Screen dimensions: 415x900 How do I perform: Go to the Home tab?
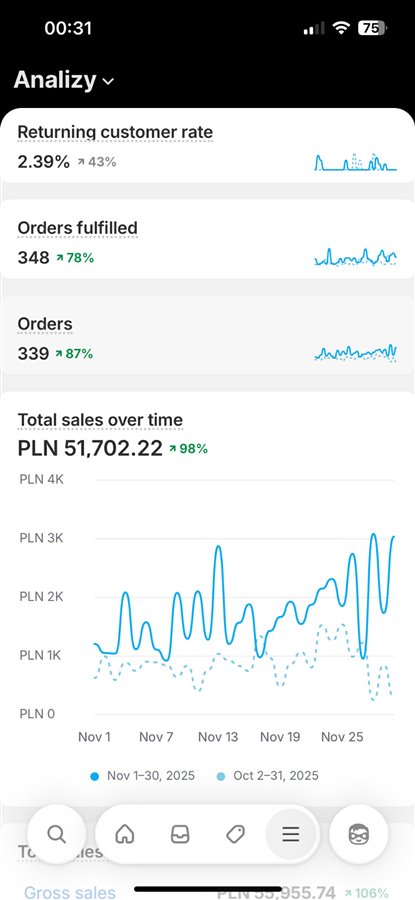(x=123, y=834)
